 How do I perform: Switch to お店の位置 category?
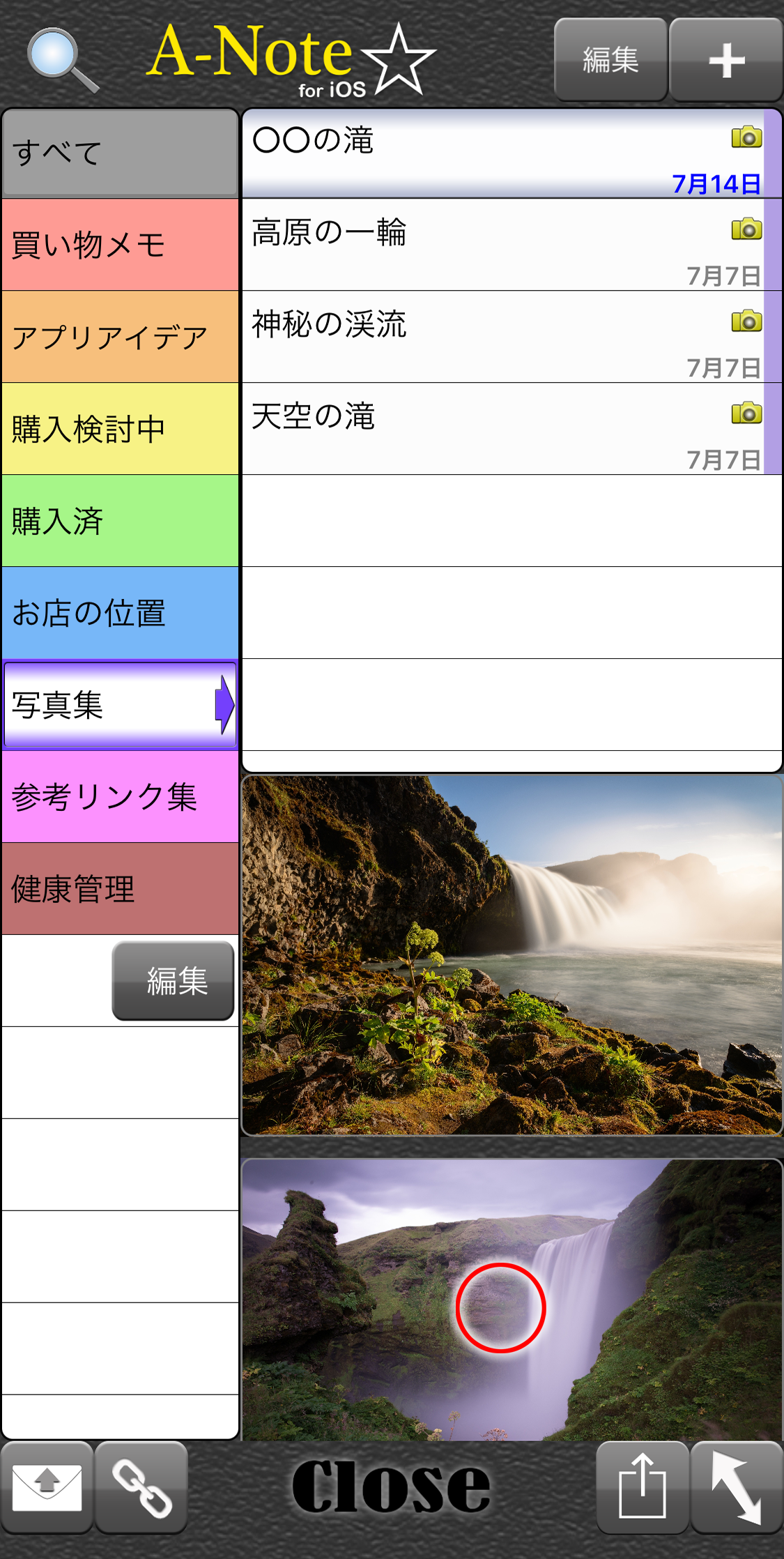120,613
